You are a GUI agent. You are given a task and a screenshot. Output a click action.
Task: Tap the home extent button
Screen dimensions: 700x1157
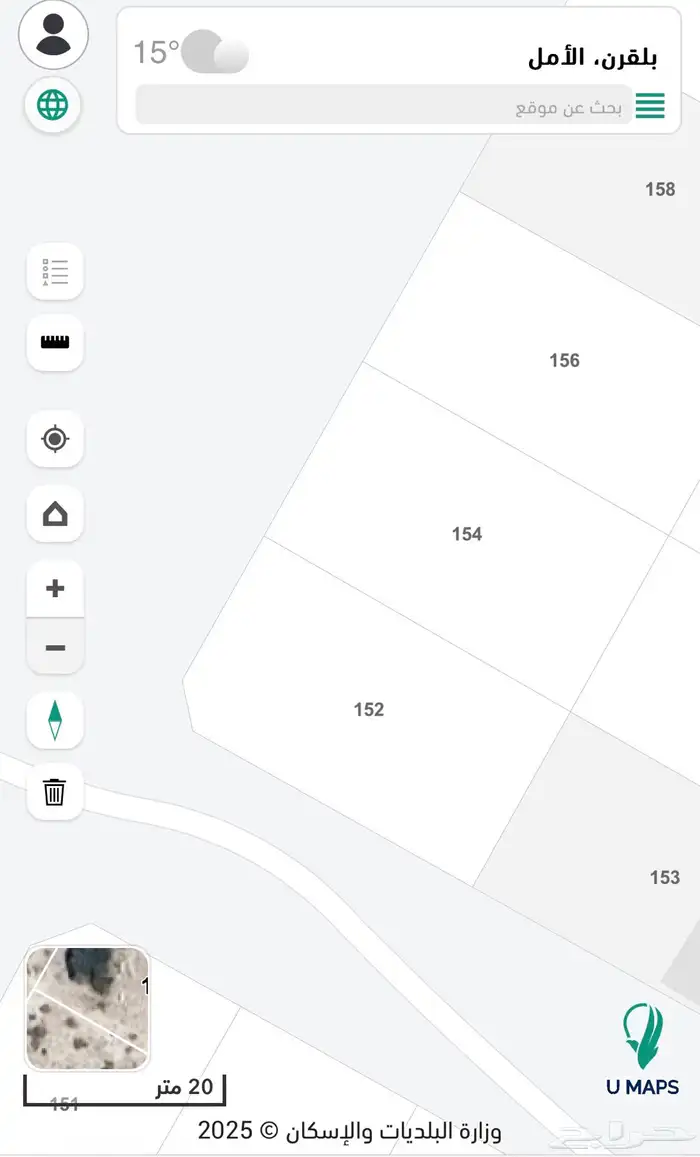pos(55,515)
